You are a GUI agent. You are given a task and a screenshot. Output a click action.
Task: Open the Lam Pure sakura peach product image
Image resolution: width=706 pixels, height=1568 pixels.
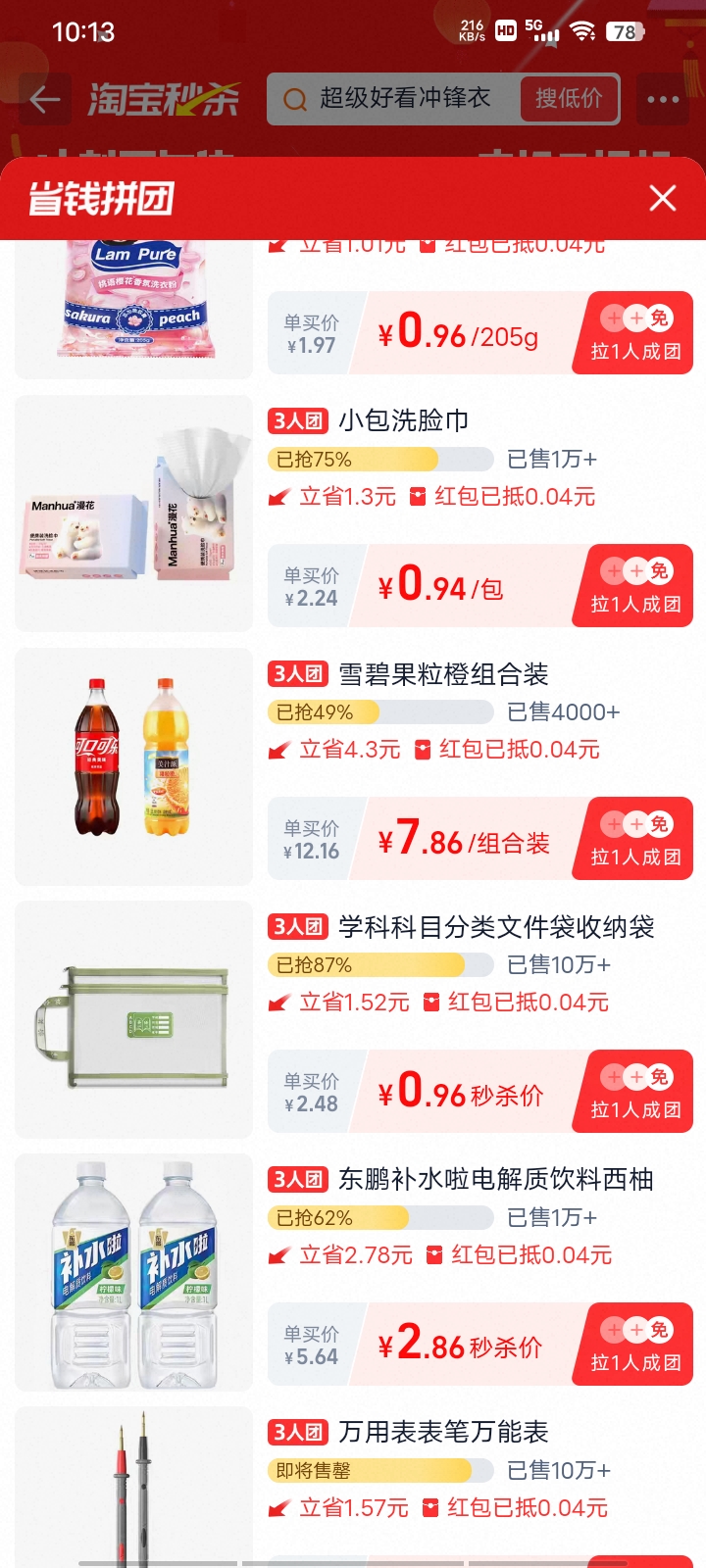click(134, 306)
